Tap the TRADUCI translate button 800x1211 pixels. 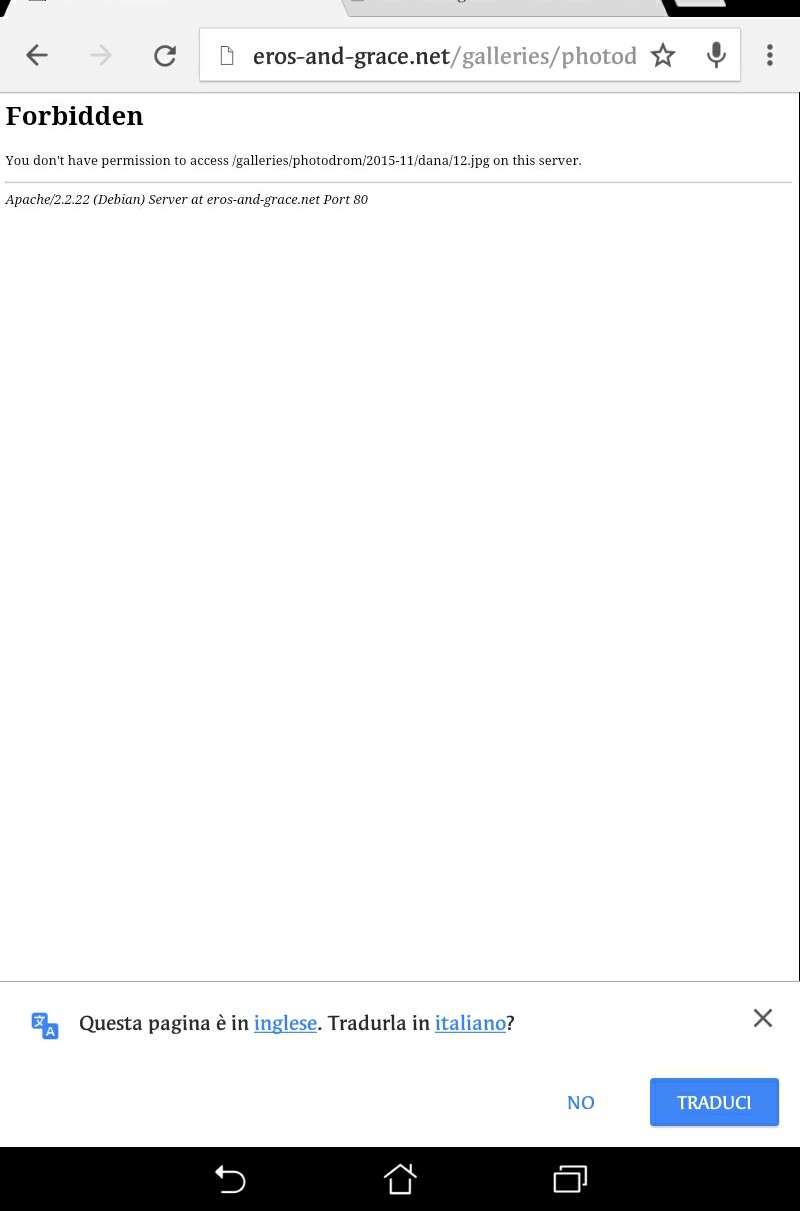point(714,1102)
